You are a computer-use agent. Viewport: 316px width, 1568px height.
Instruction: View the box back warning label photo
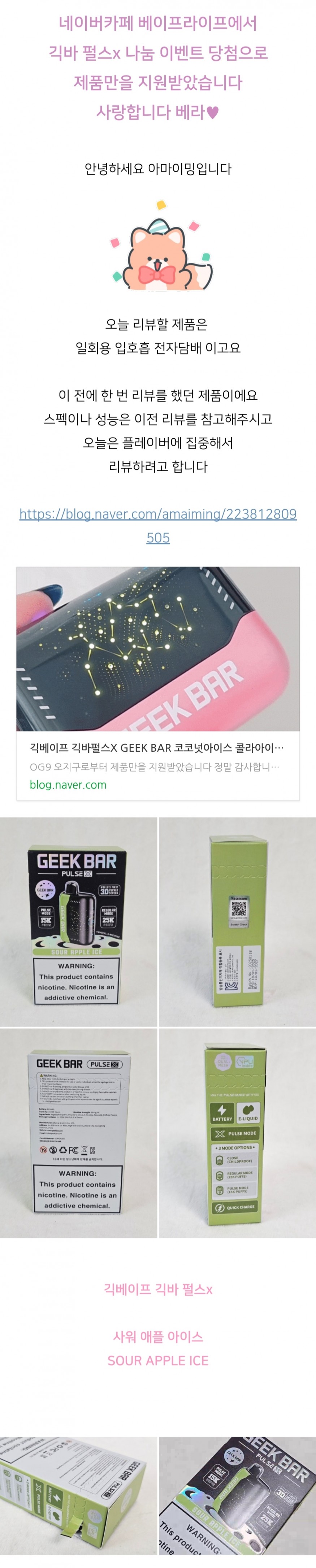(x=78, y=1132)
